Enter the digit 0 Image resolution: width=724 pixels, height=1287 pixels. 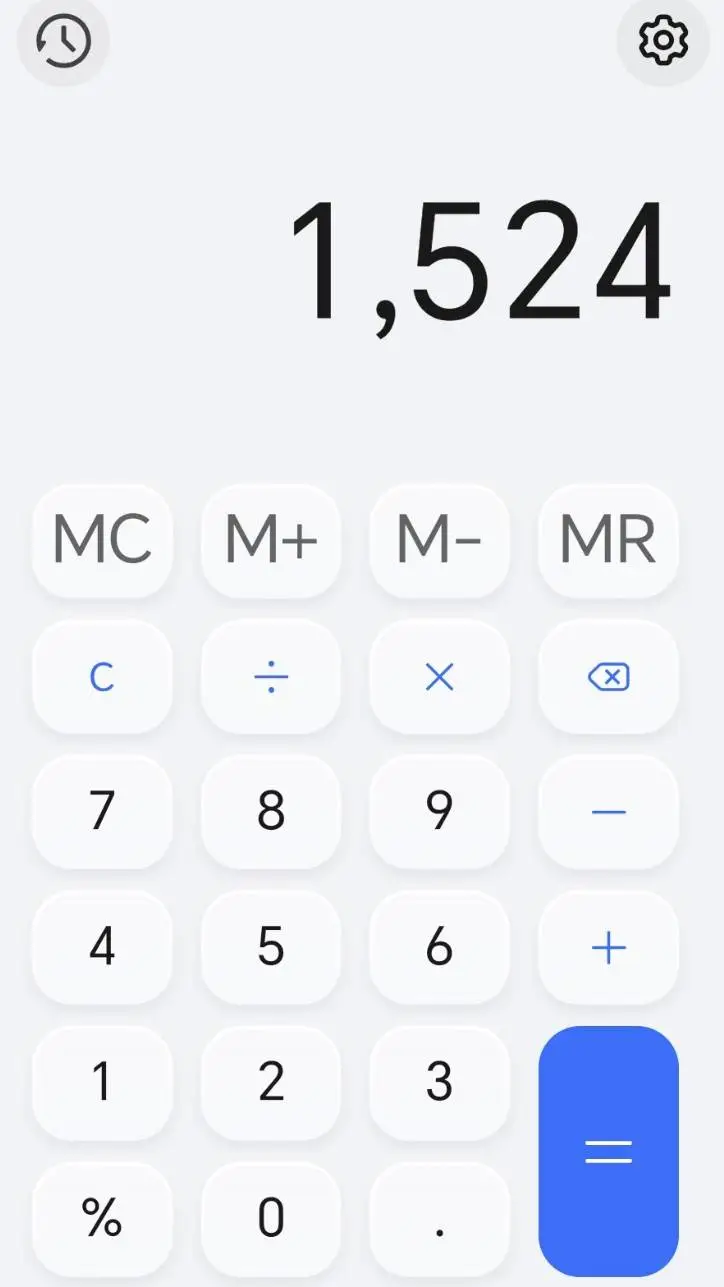pyautogui.click(x=271, y=1218)
